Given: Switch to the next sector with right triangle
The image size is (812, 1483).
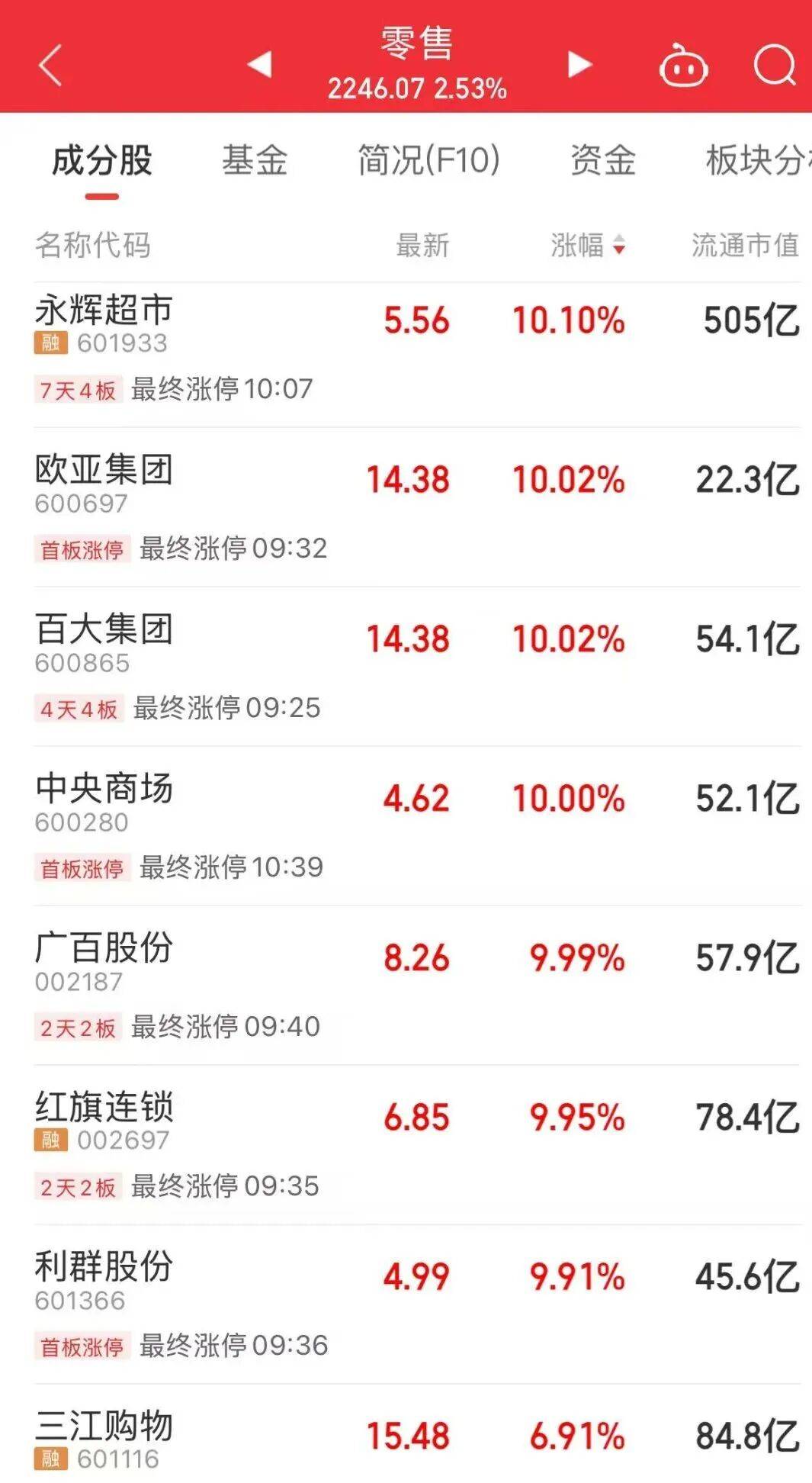Looking at the screenshot, I should tap(579, 65).
